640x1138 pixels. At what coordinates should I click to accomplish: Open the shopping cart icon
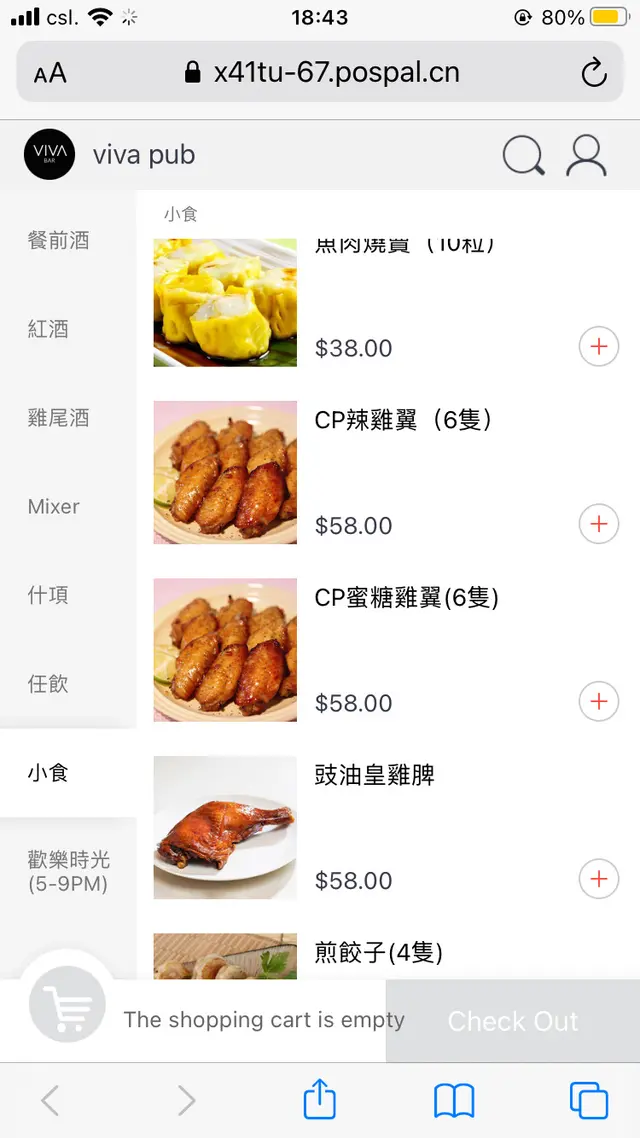coord(67,1008)
